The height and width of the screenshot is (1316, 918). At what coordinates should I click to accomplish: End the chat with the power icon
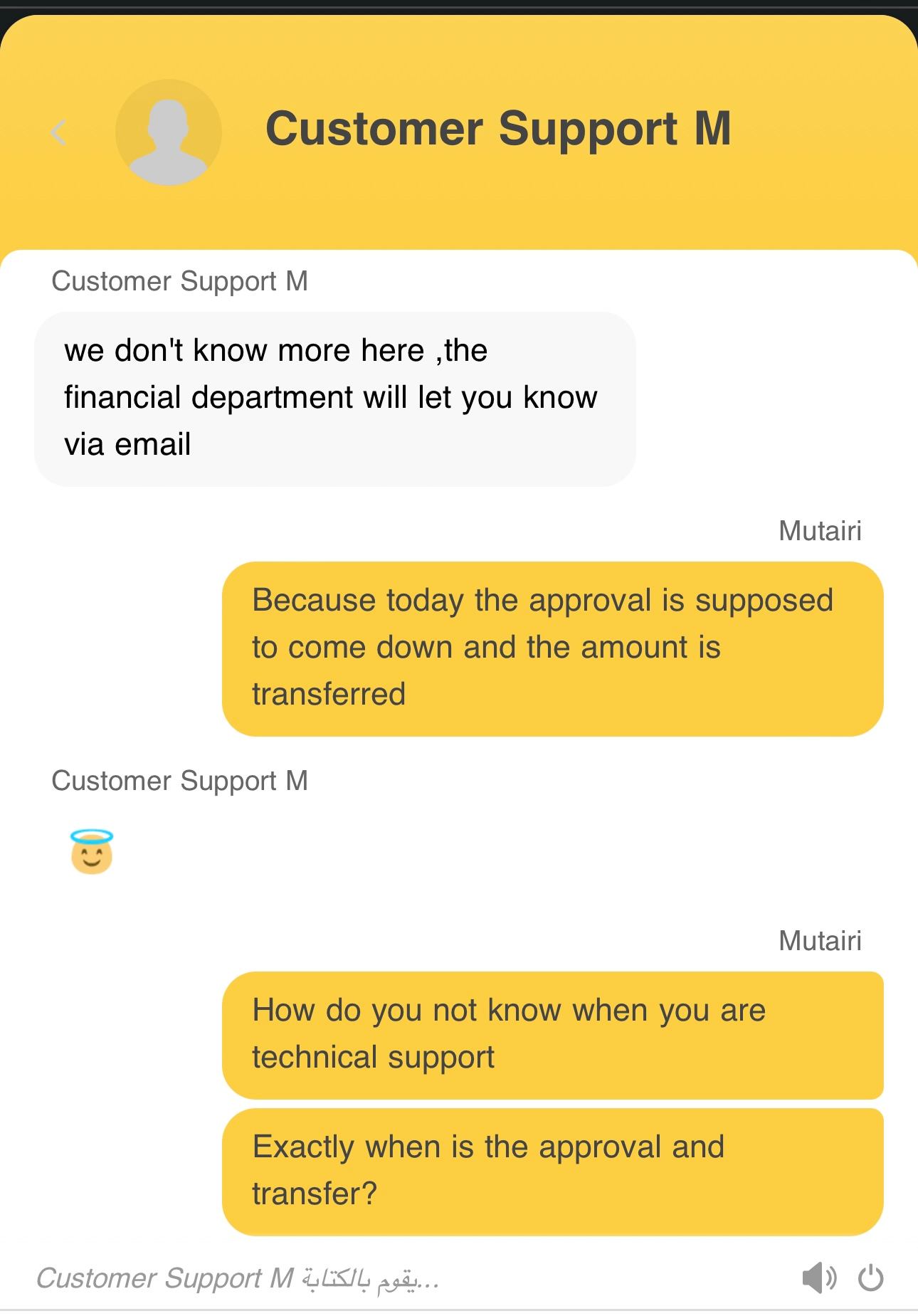coord(870,1278)
